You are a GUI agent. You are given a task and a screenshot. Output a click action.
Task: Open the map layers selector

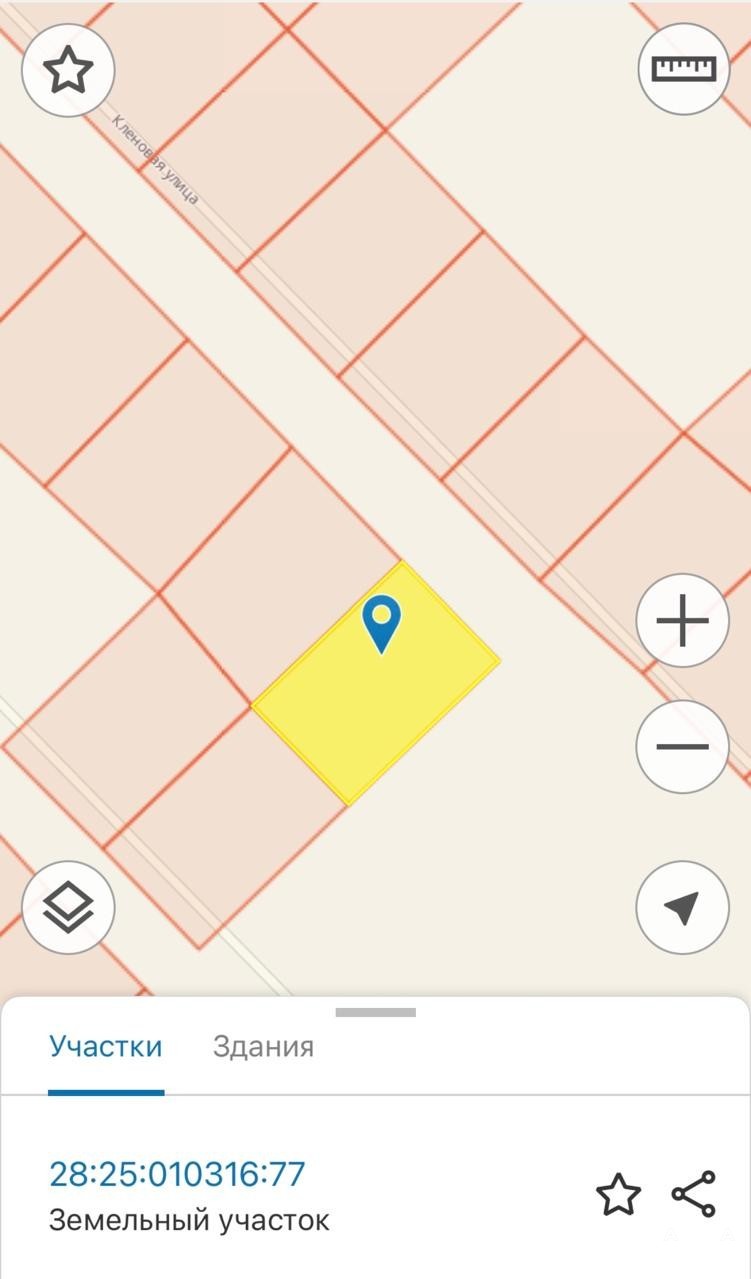point(68,908)
